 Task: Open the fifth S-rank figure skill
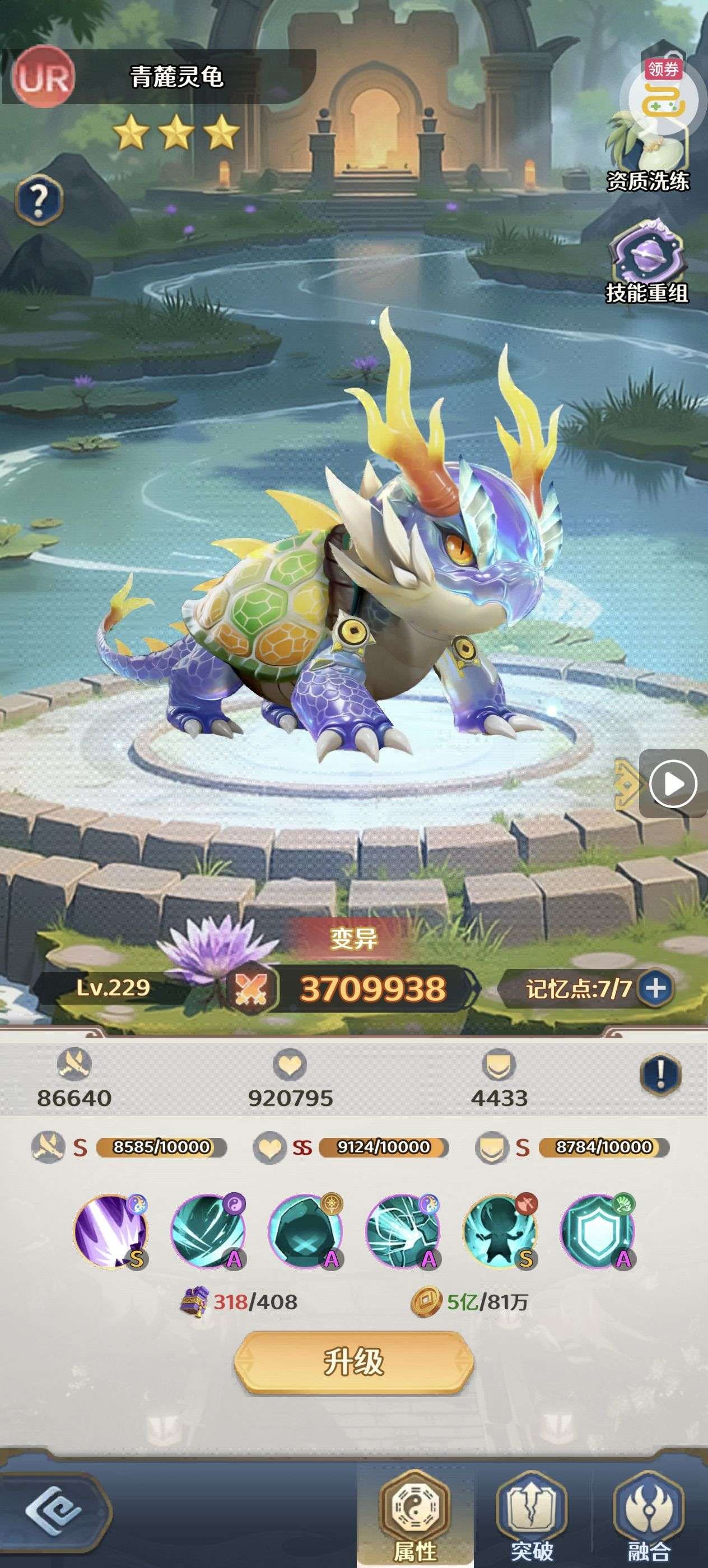(500, 1231)
